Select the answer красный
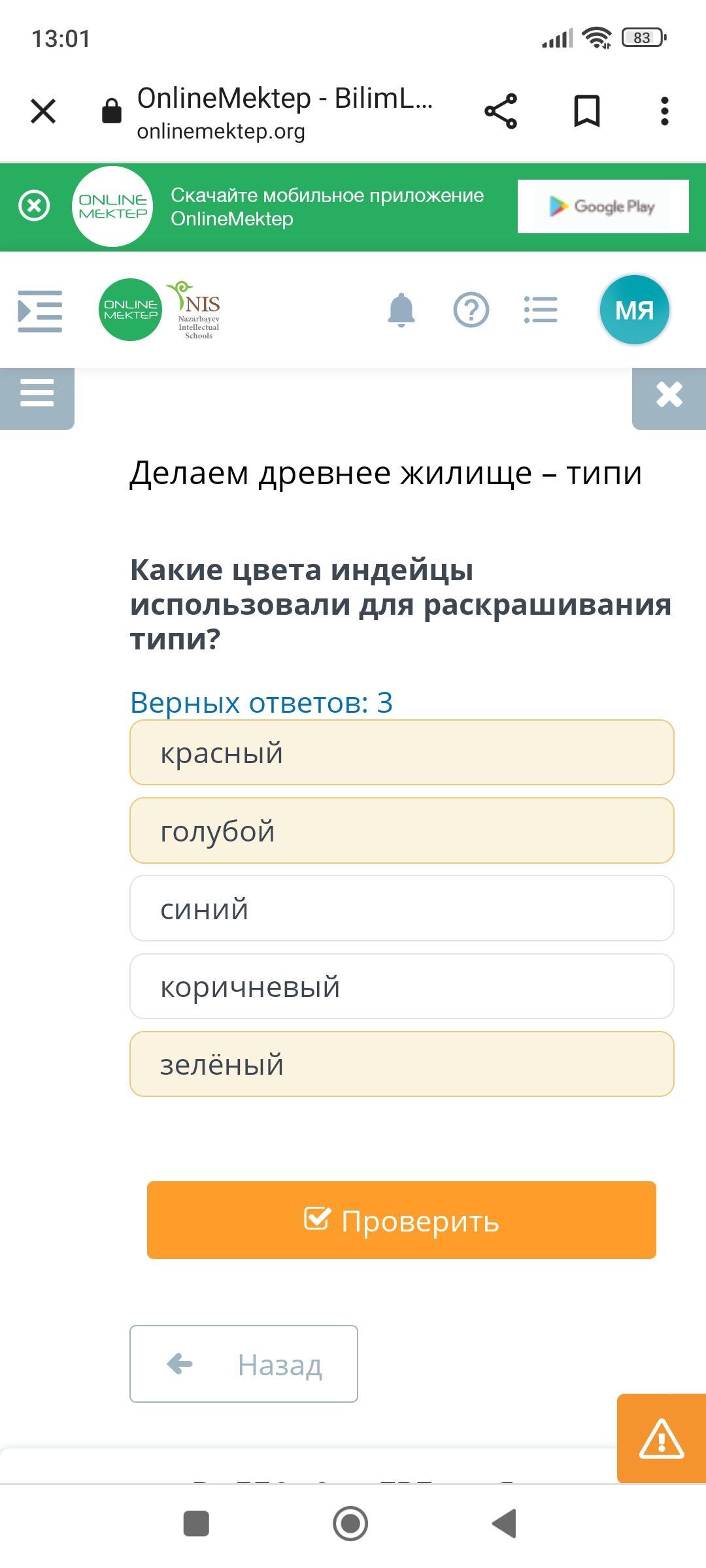This screenshot has height=1568, width=706. (401, 753)
